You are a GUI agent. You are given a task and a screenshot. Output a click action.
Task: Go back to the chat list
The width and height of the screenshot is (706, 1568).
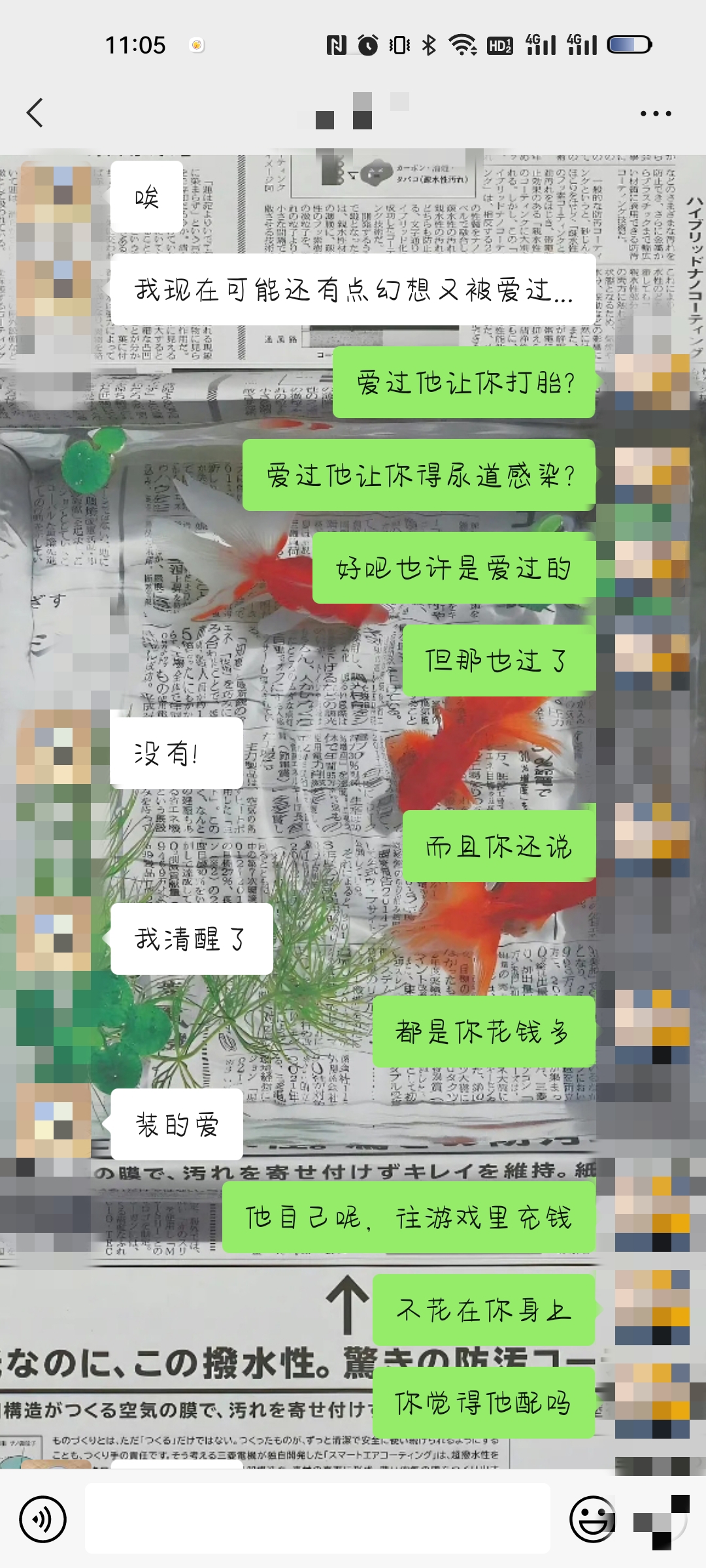[35, 113]
